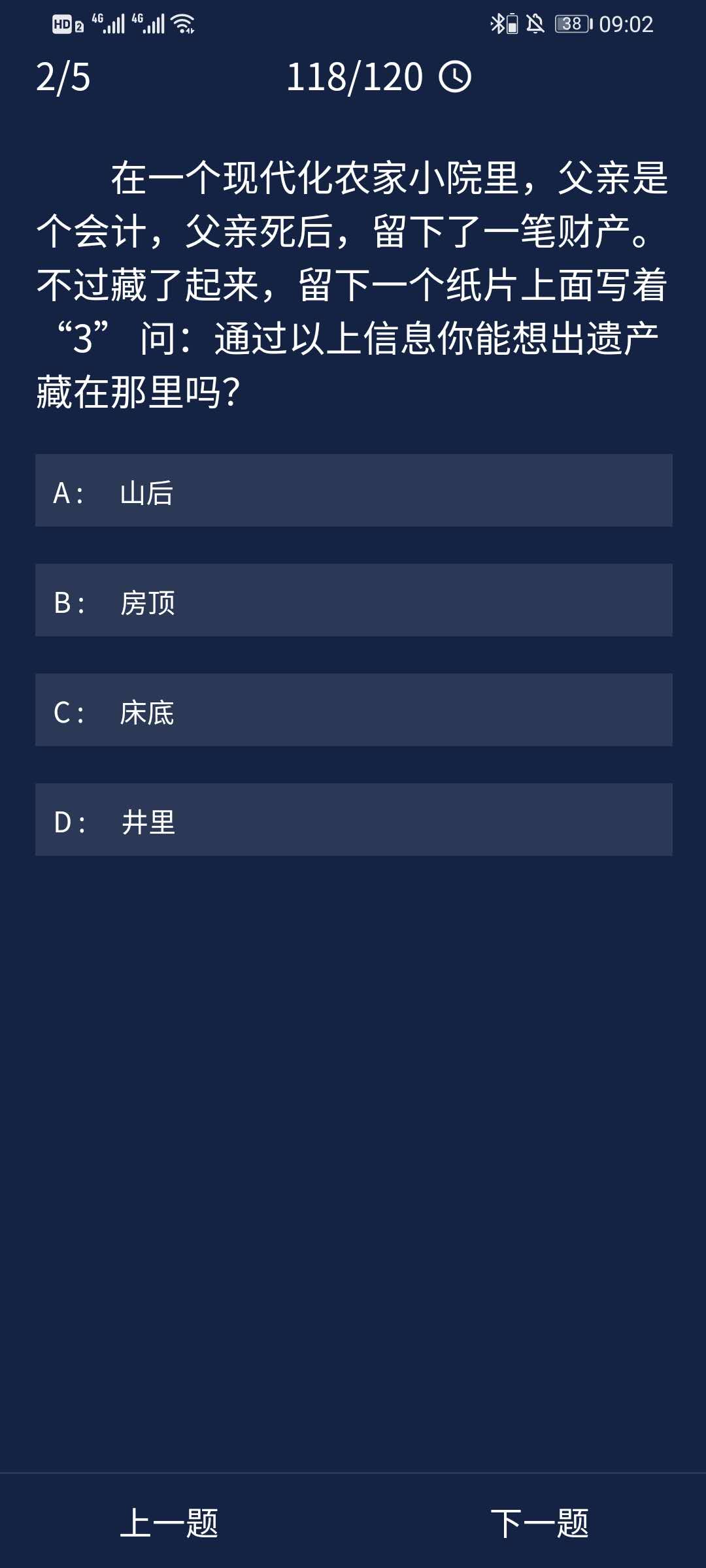This screenshot has height=1568, width=706.
Task: Select answer A: 山后
Action: click(353, 491)
